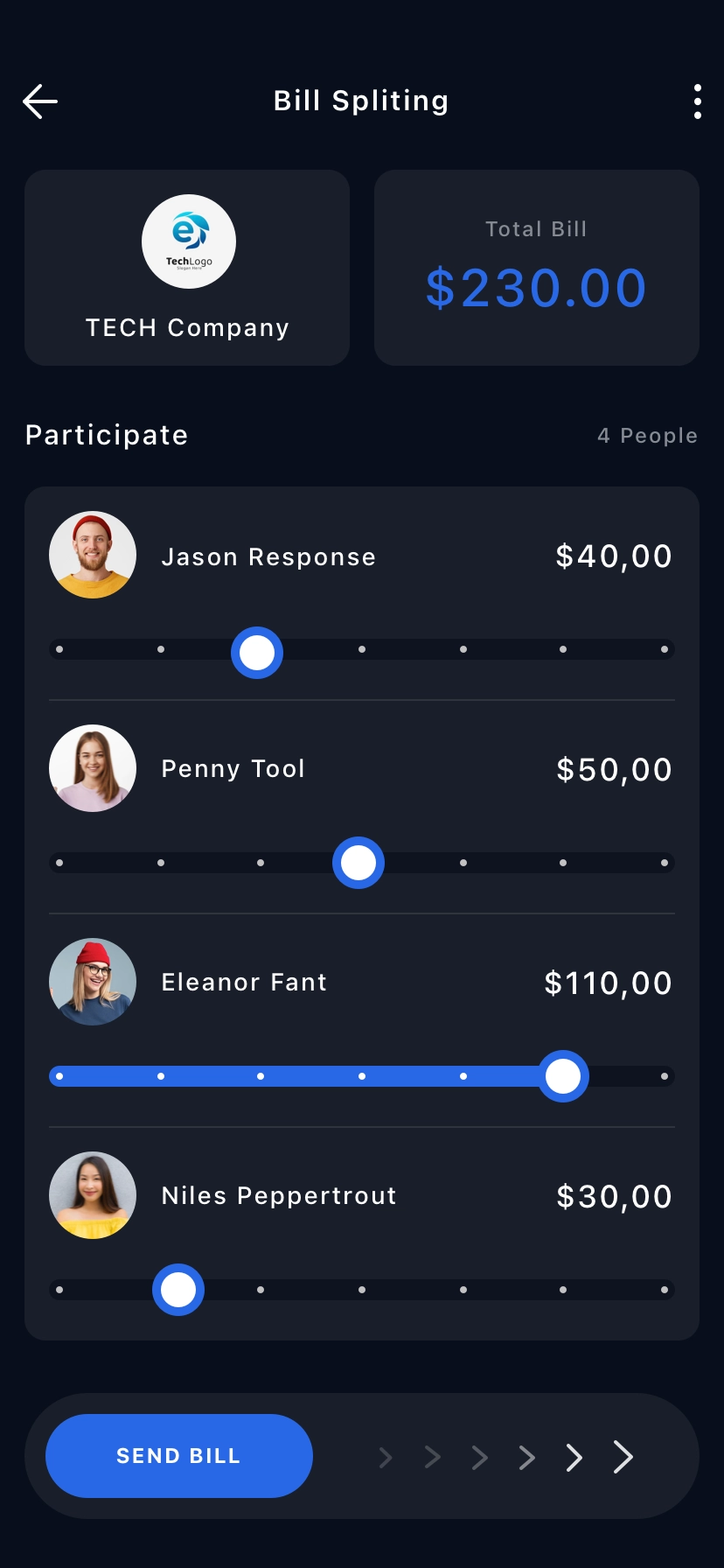Set Jason Response's slider to its last stop
The height and width of the screenshot is (1568, 724).
(665, 649)
